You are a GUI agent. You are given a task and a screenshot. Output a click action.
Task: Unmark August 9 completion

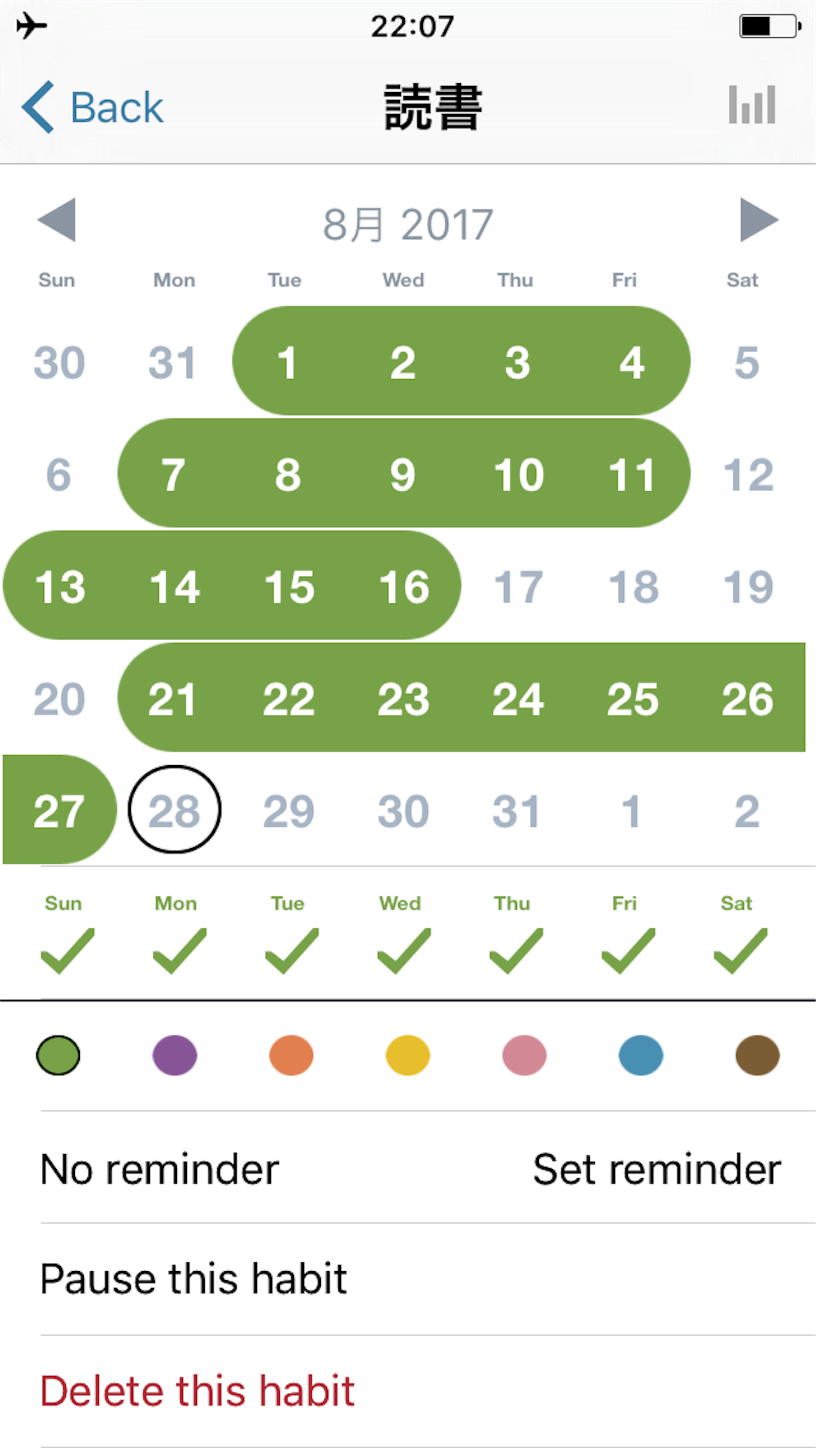(402, 474)
